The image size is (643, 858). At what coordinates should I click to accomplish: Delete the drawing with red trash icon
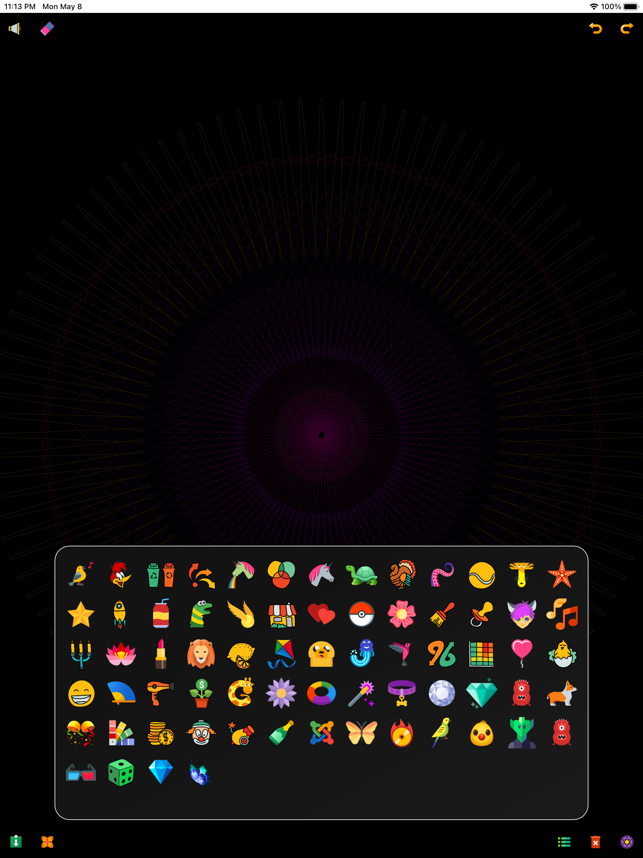click(596, 842)
